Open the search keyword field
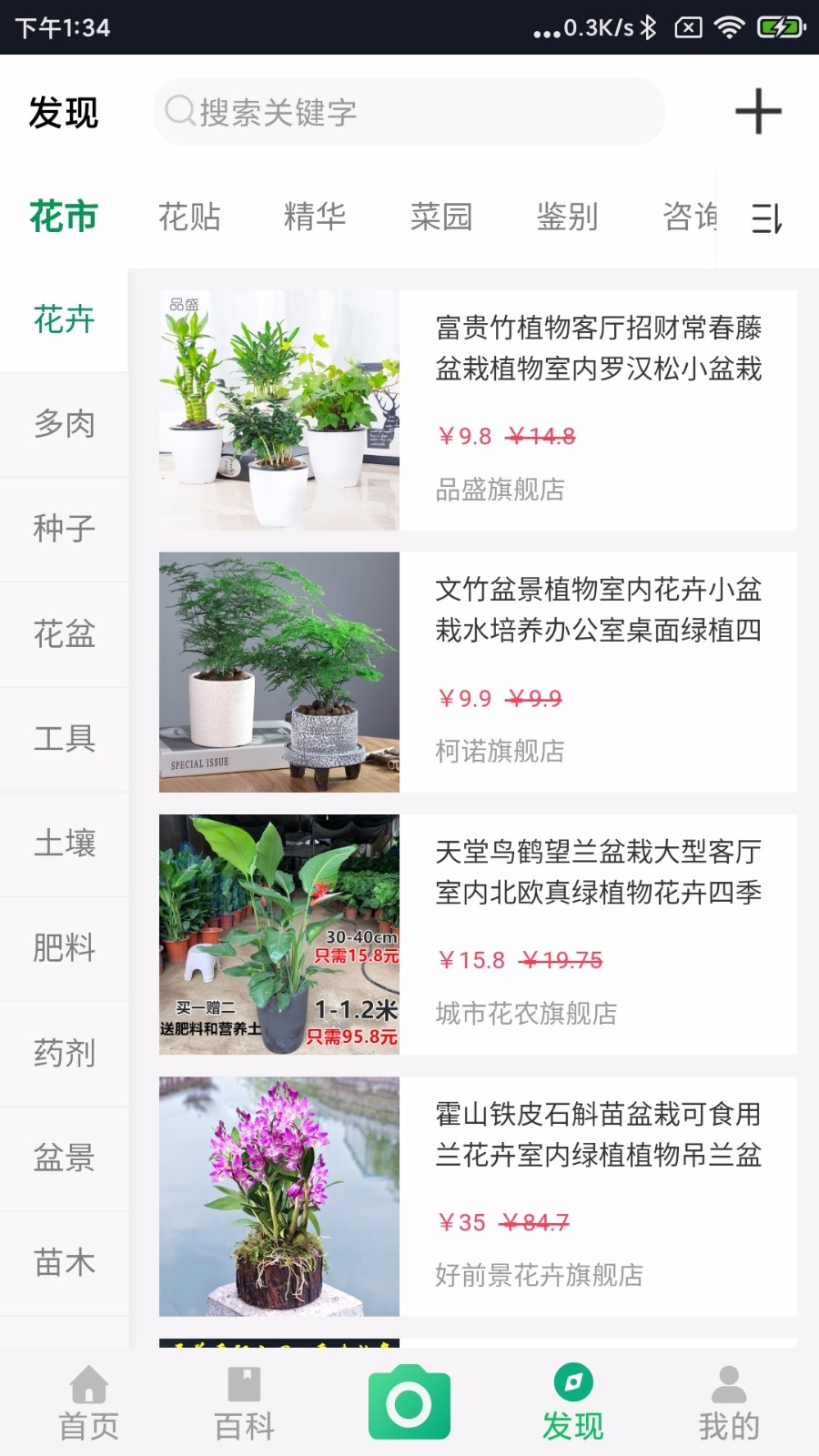The height and width of the screenshot is (1456, 819). pyautogui.click(x=408, y=112)
